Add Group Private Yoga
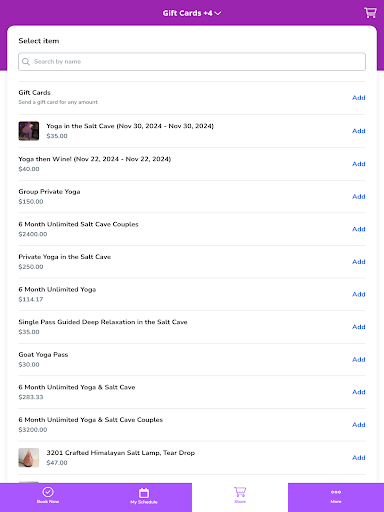The image size is (384, 512). [x=359, y=197]
